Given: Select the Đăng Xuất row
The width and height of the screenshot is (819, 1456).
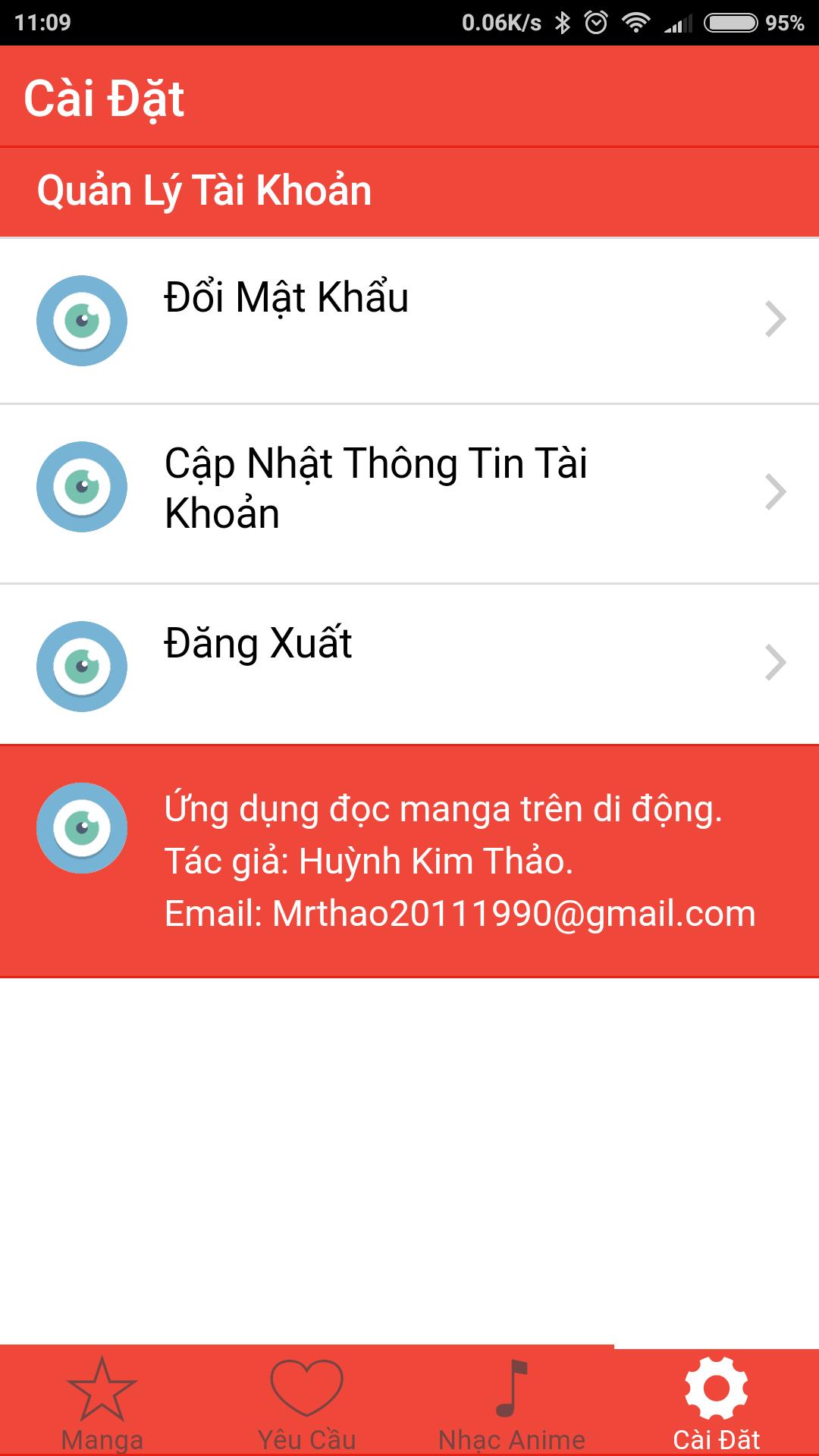Looking at the screenshot, I should click(x=409, y=664).
